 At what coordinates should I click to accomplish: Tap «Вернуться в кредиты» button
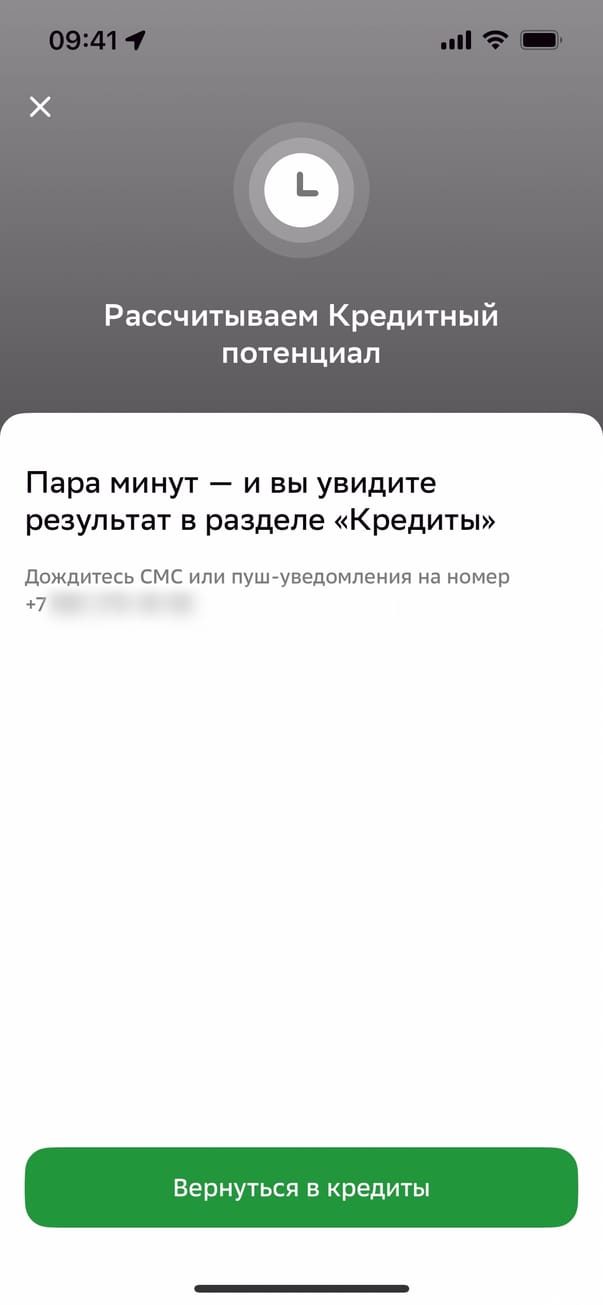pos(301,1187)
